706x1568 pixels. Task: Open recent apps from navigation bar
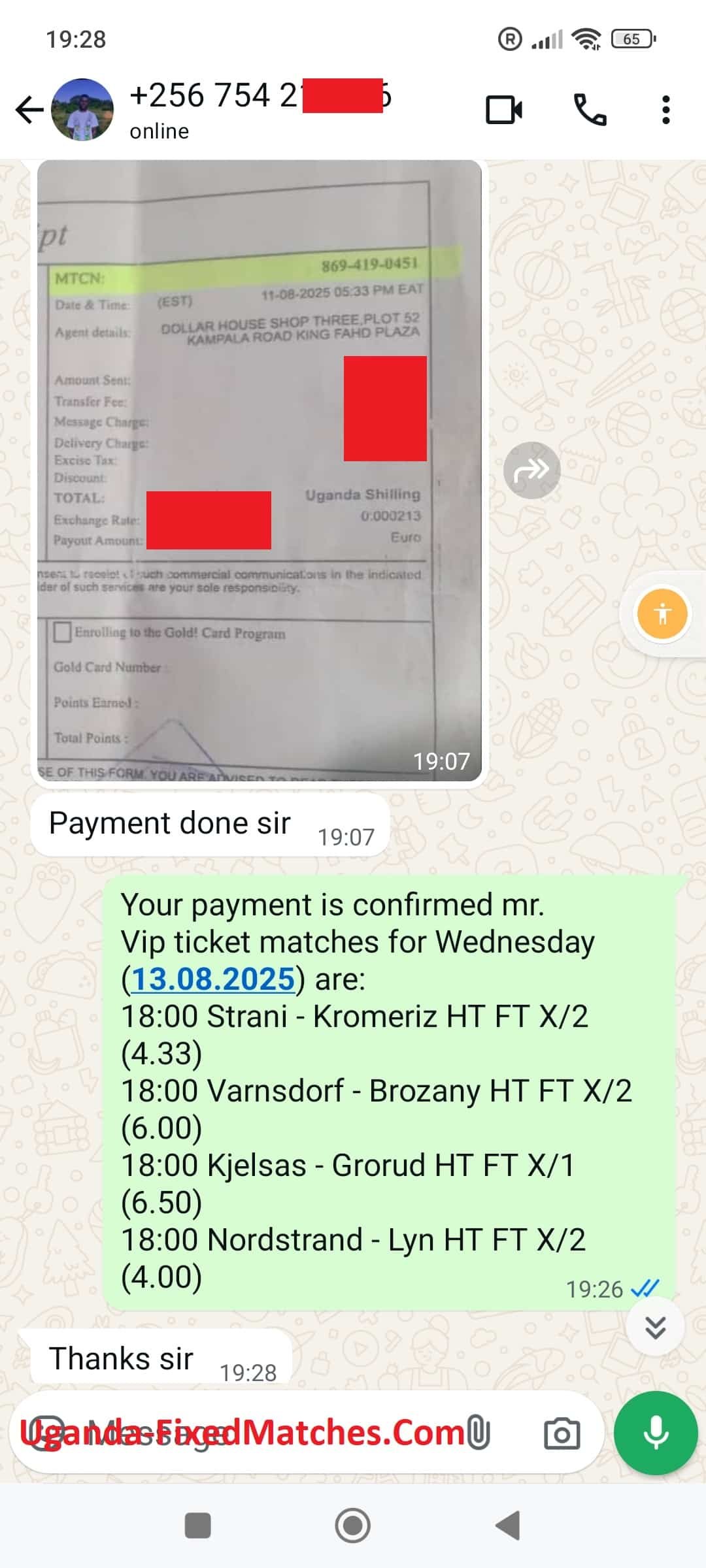[x=198, y=1526]
